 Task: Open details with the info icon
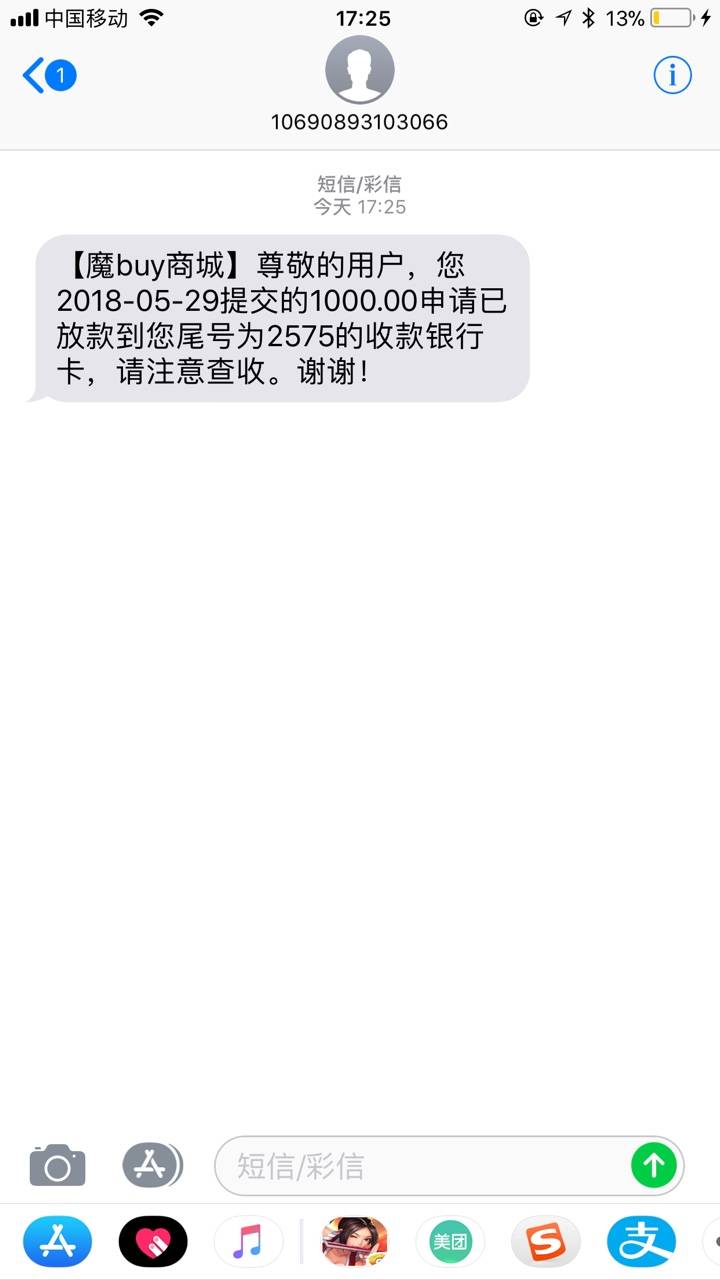pos(672,75)
